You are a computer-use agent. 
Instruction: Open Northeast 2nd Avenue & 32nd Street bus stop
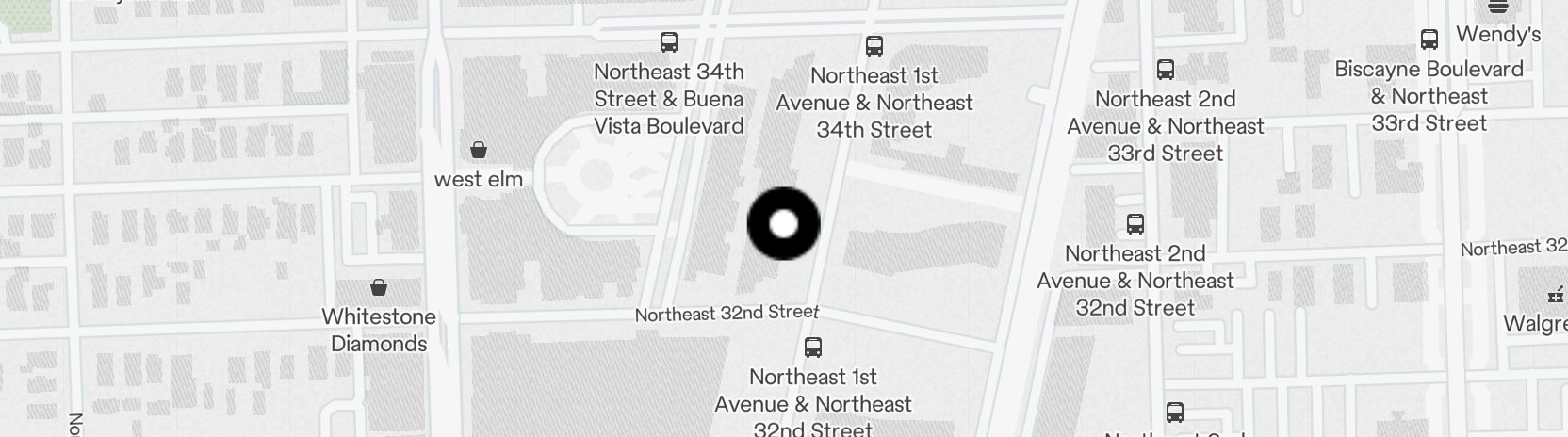click(x=1135, y=224)
